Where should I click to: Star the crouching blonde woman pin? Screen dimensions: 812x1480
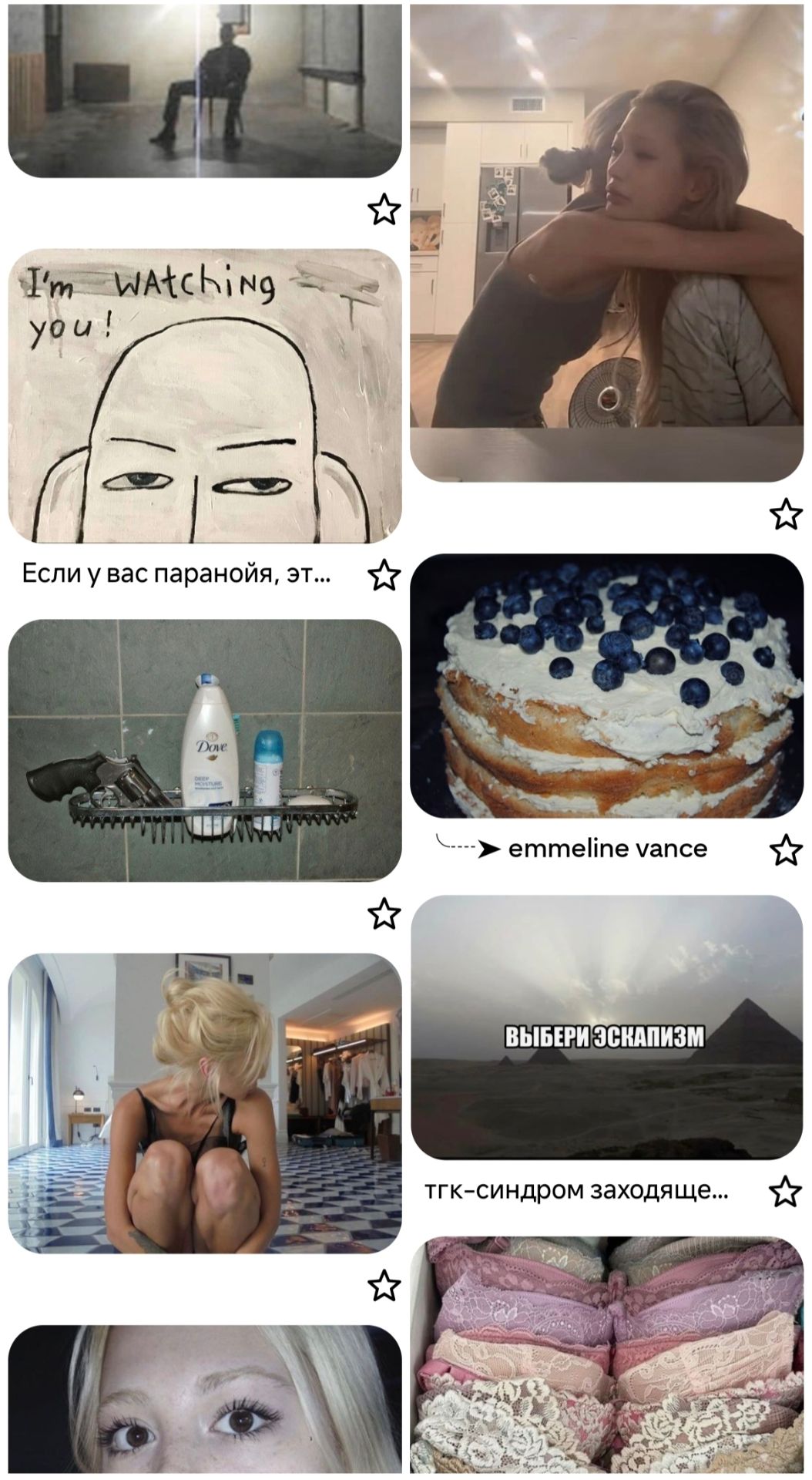[x=384, y=1285]
